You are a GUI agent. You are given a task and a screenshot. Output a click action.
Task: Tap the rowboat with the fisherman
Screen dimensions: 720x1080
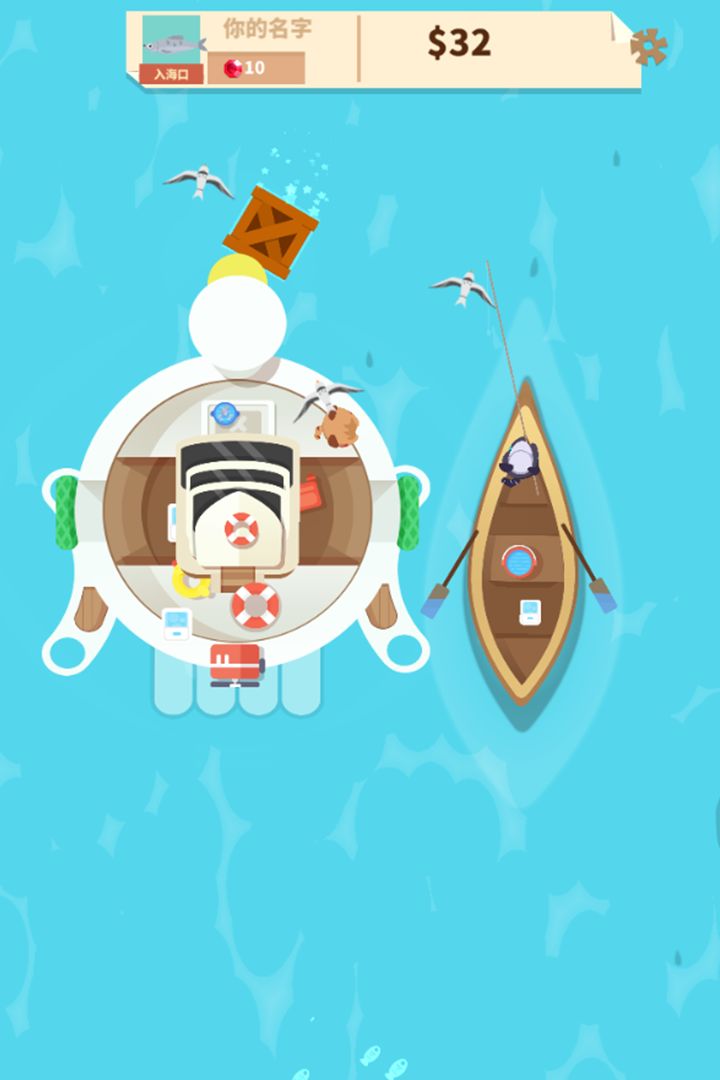[x=521, y=560]
